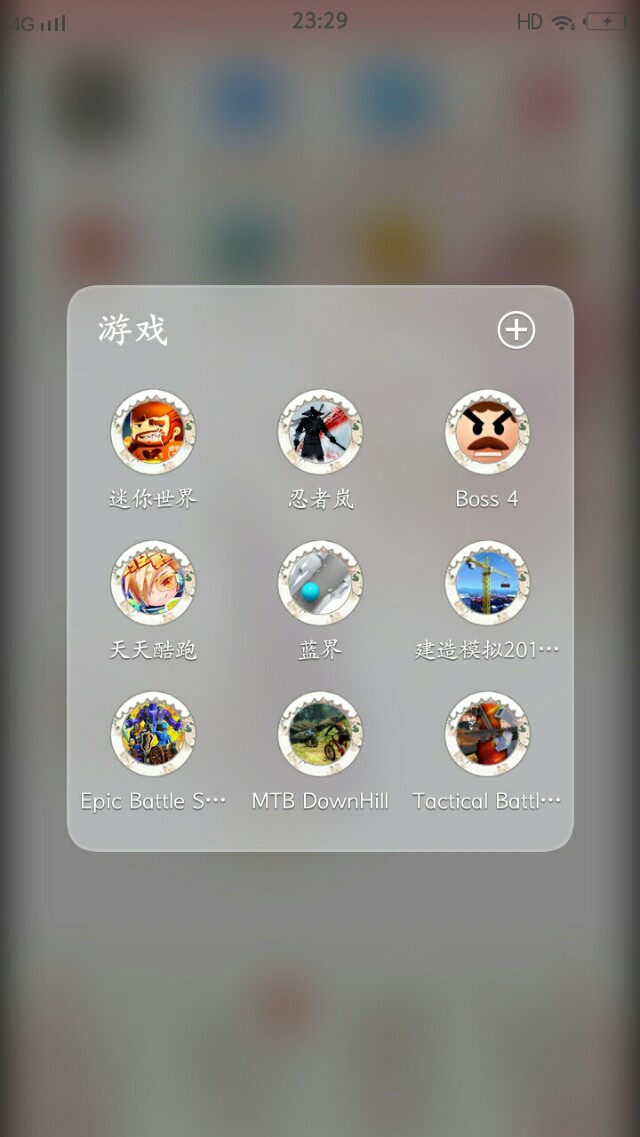
Task: Open the 迷你世界 game
Action: [153, 432]
